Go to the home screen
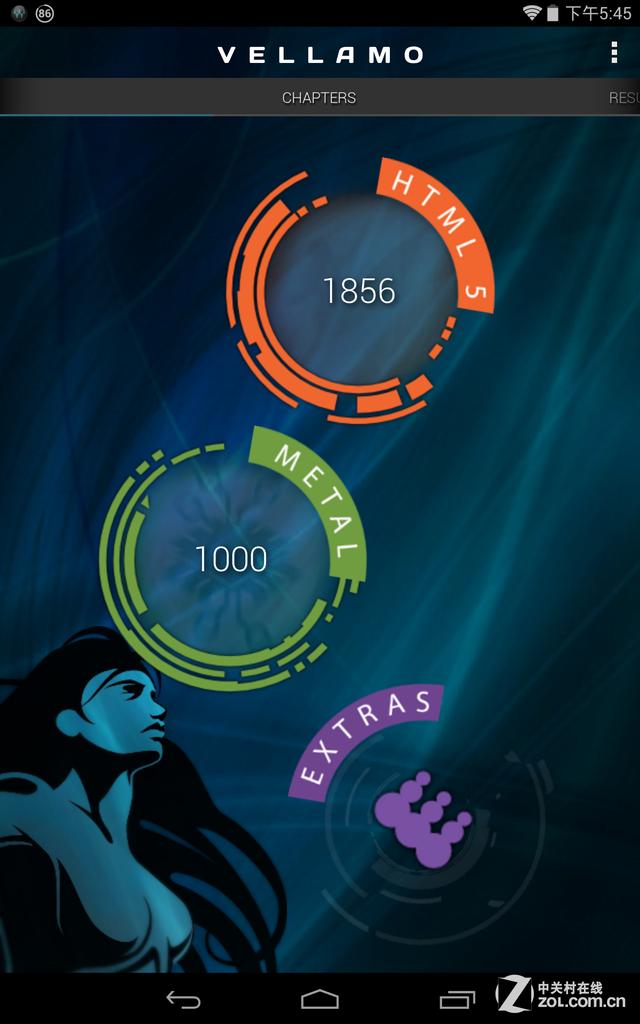Viewport: 640px width, 1024px height. [320, 999]
